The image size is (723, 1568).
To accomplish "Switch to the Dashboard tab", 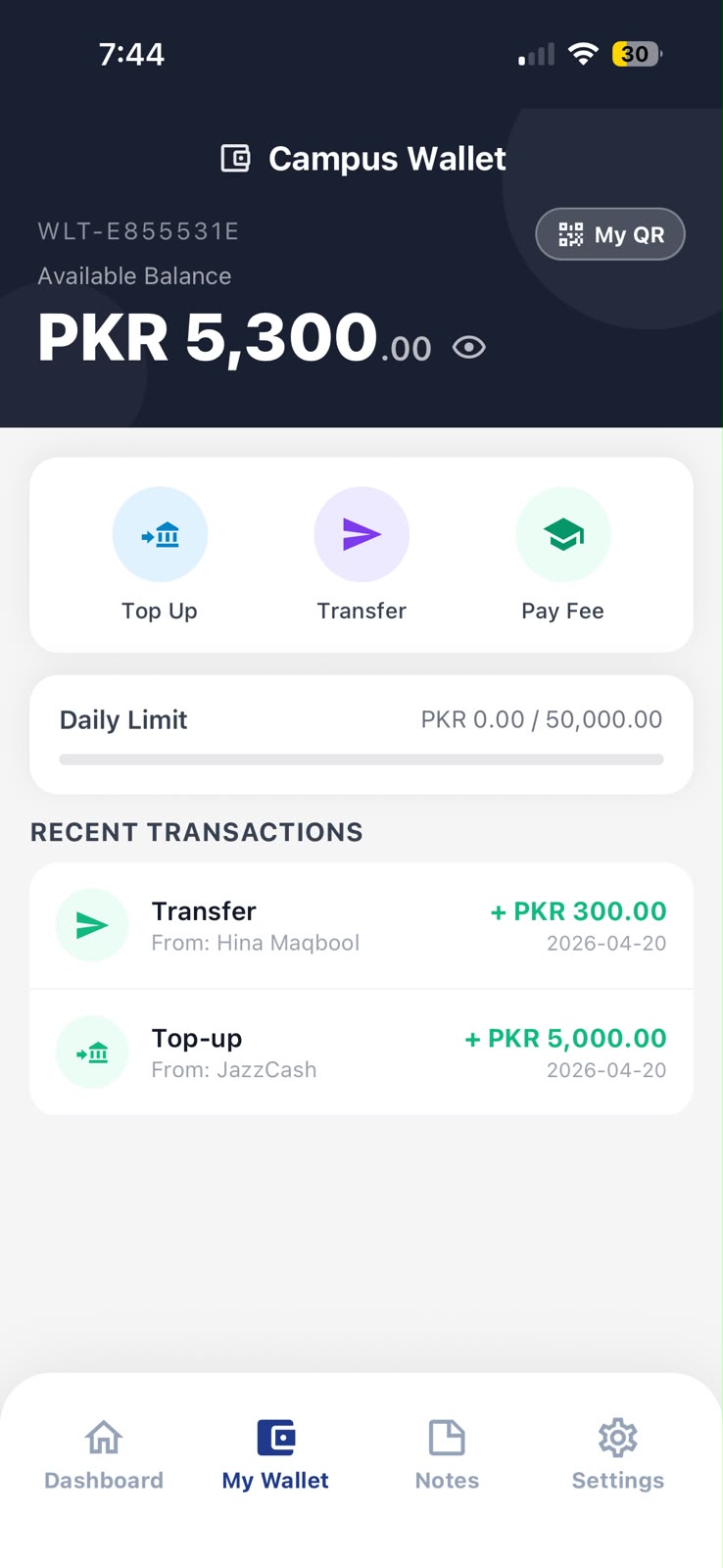I will pos(104,1455).
